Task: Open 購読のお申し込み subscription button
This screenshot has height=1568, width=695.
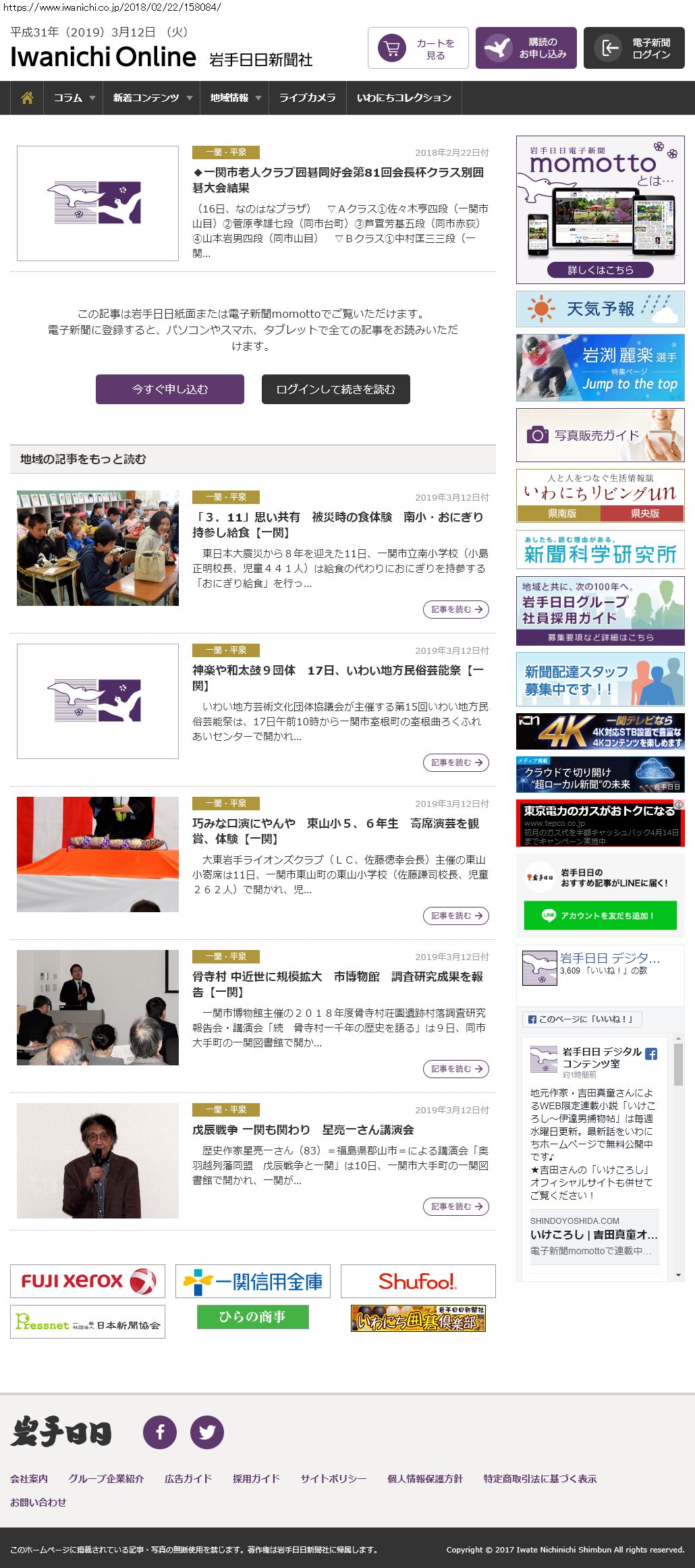Action: 526,48
